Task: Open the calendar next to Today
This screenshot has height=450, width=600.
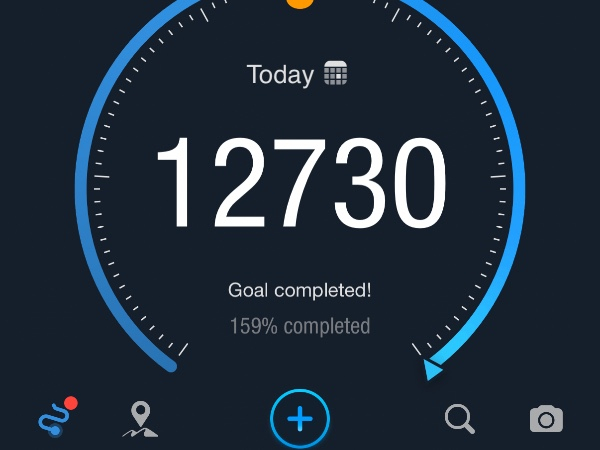Action: click(x=336, y=74)
